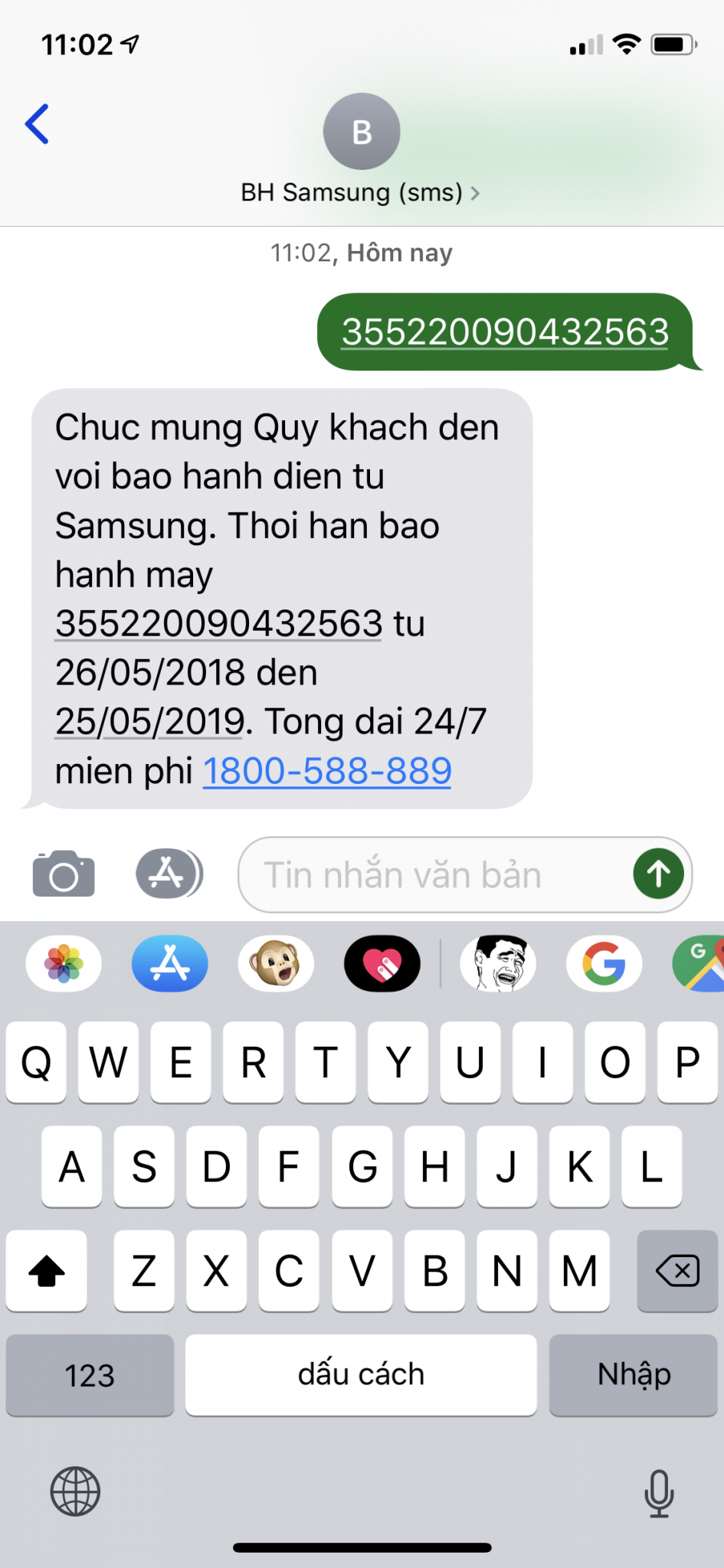This screenshot has width=724, height=1568.
Task: Switch keyboard language with globe icon
Action: point(75,1491)
